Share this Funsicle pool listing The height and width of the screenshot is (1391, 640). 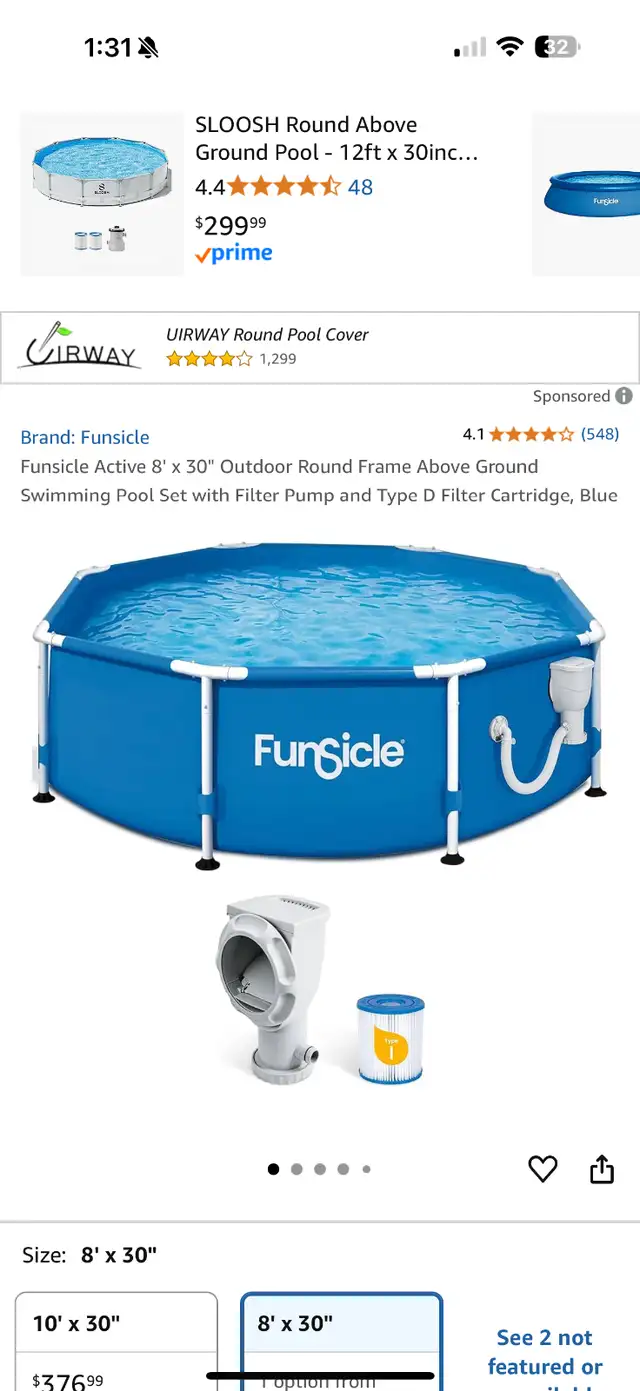pos(601,1168)
